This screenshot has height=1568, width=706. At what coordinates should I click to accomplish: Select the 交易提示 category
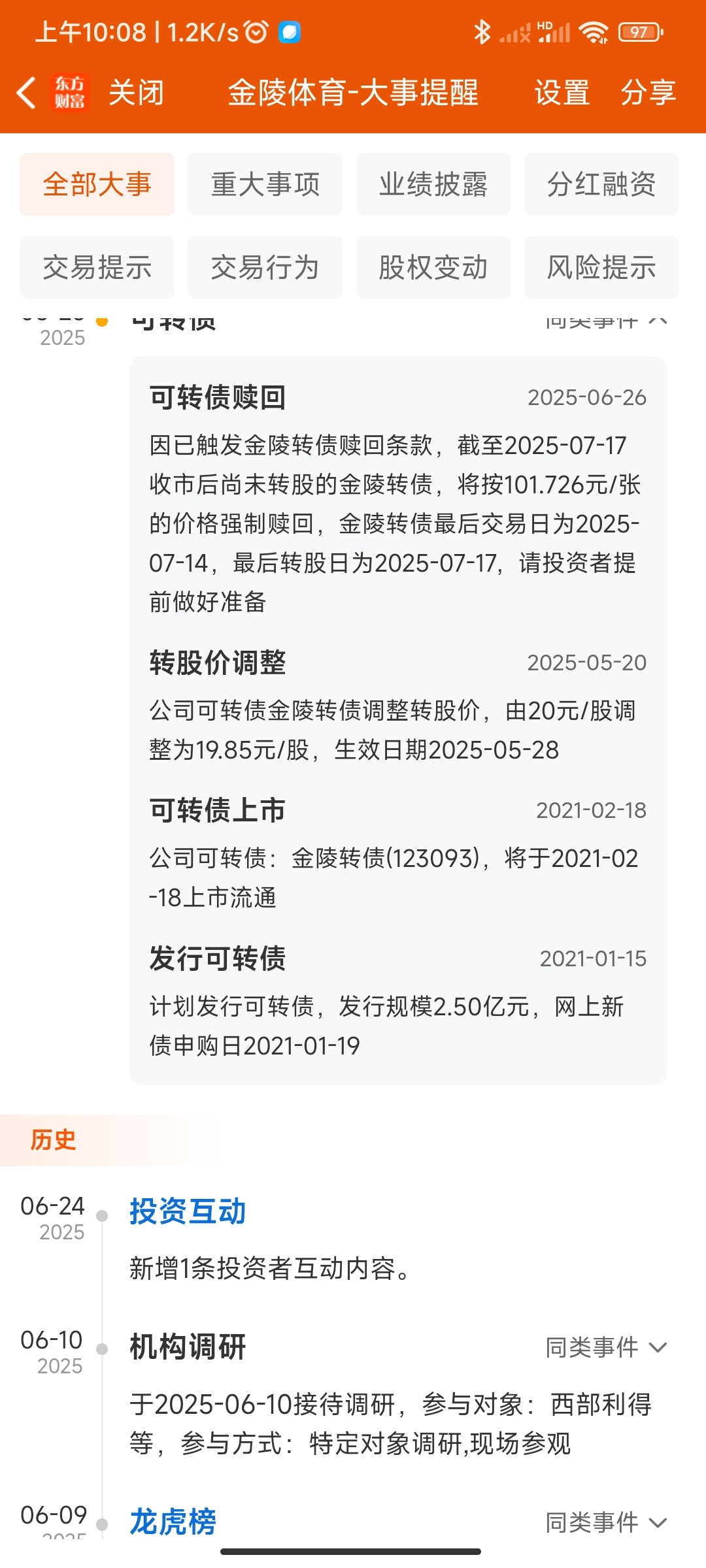[x=97, y=267]
